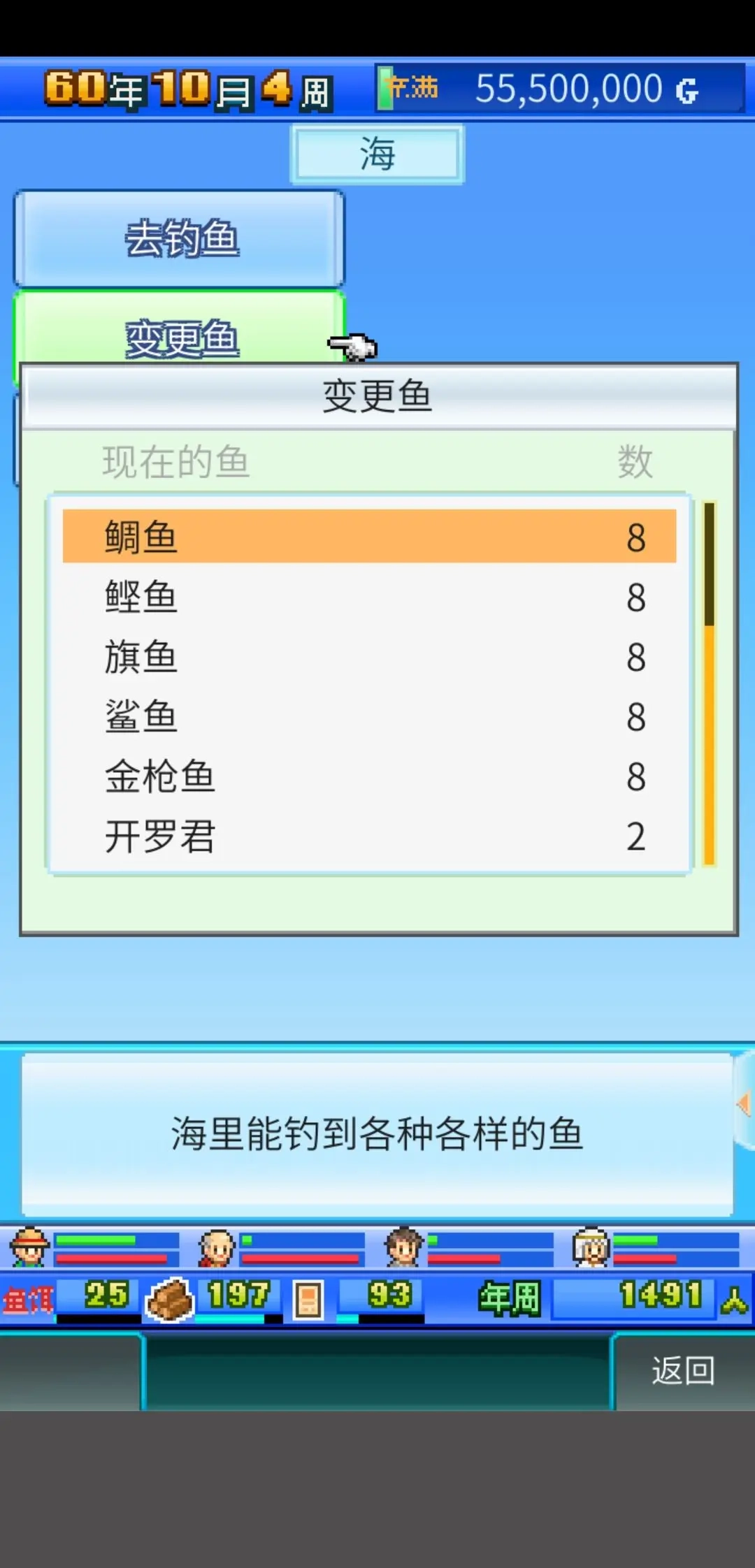Select 开罗君 in the fish list
The image size is (755, 1568).
click(369, 836)
